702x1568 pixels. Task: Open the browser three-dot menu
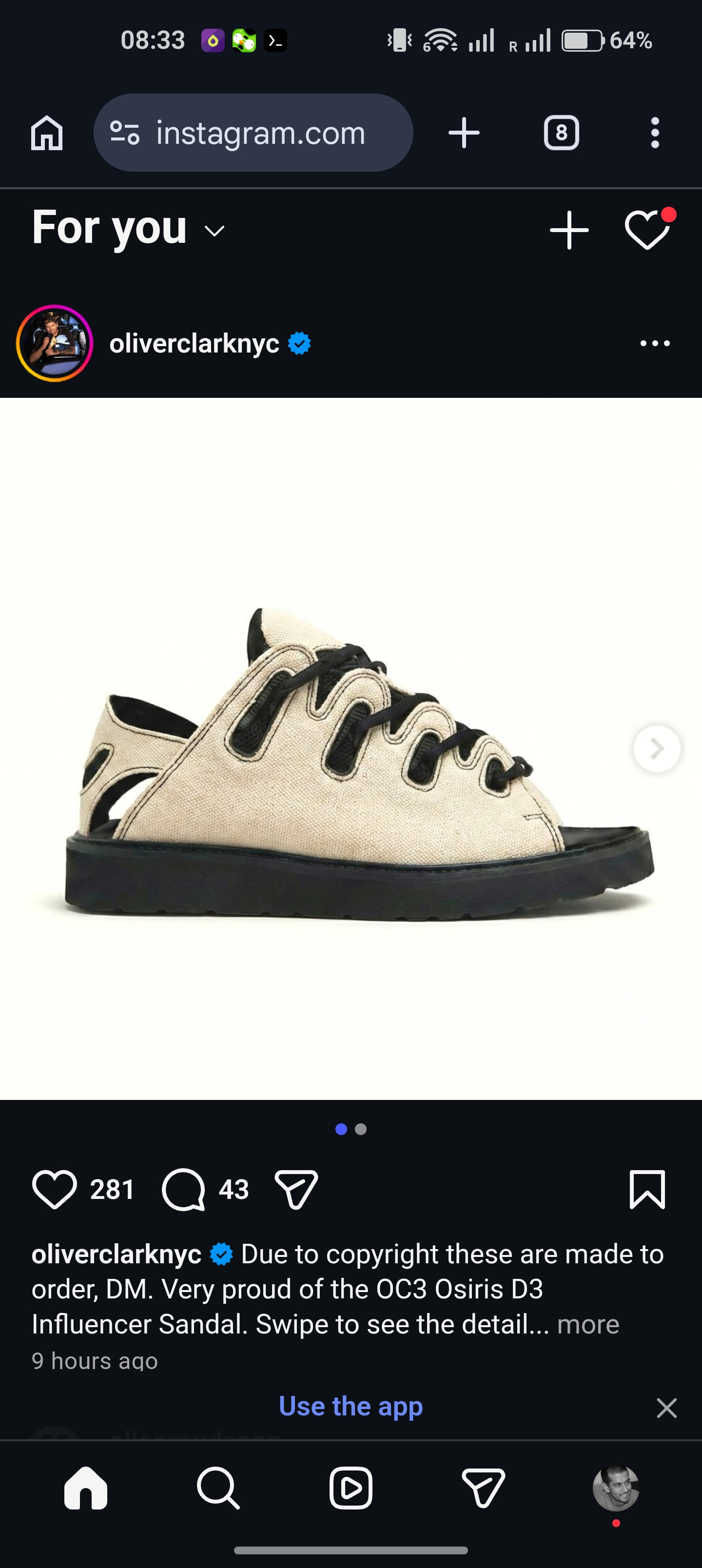tap(655, 133)
